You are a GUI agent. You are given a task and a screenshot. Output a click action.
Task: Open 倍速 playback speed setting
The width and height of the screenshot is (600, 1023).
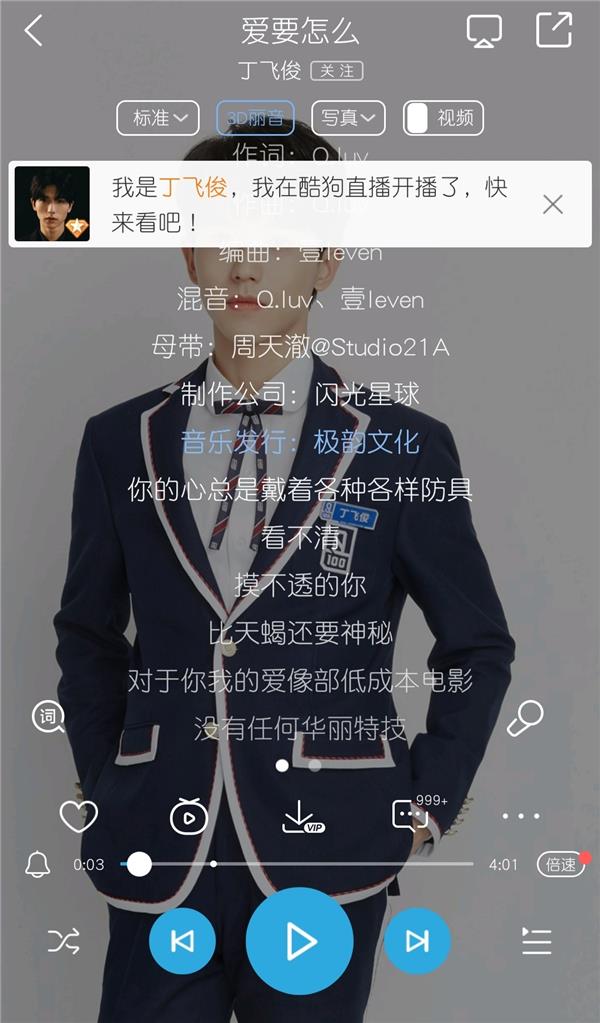[561, 864]
